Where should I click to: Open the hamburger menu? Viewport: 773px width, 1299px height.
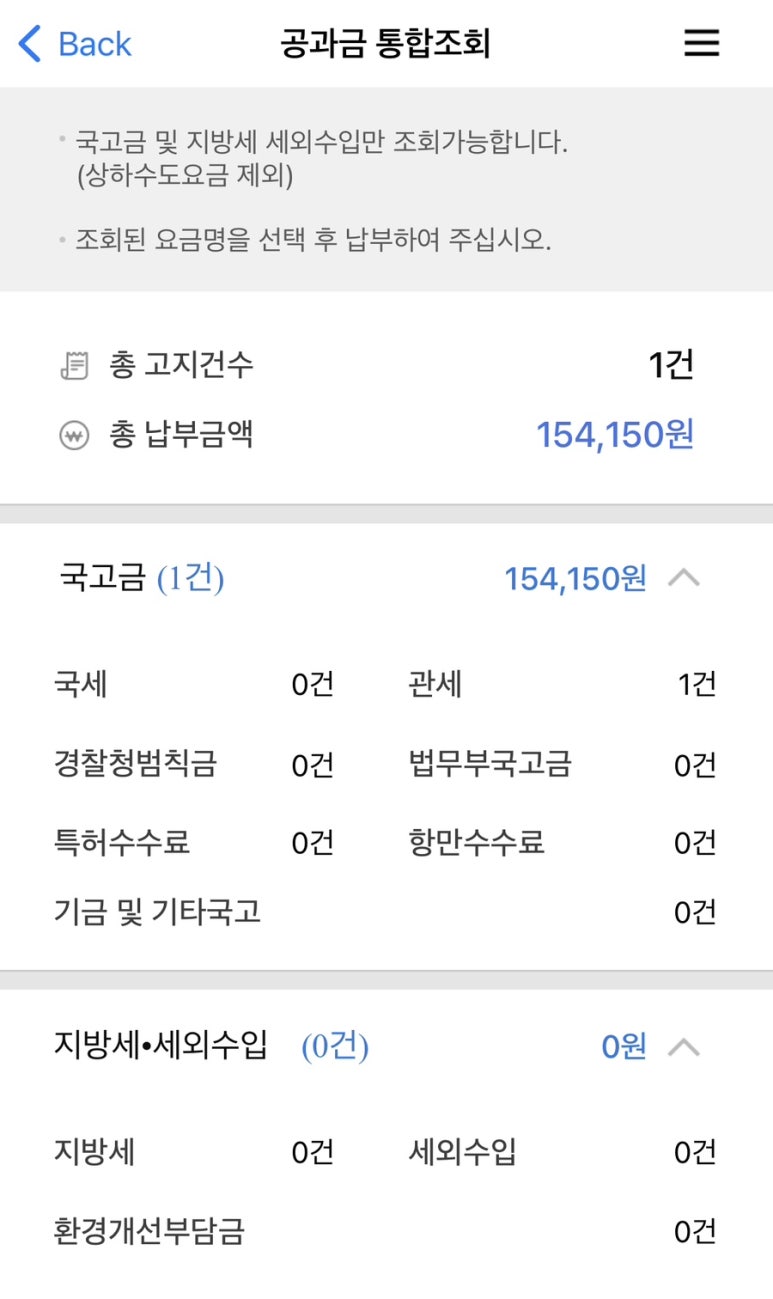pyautogui.click(x=701, y=43)
